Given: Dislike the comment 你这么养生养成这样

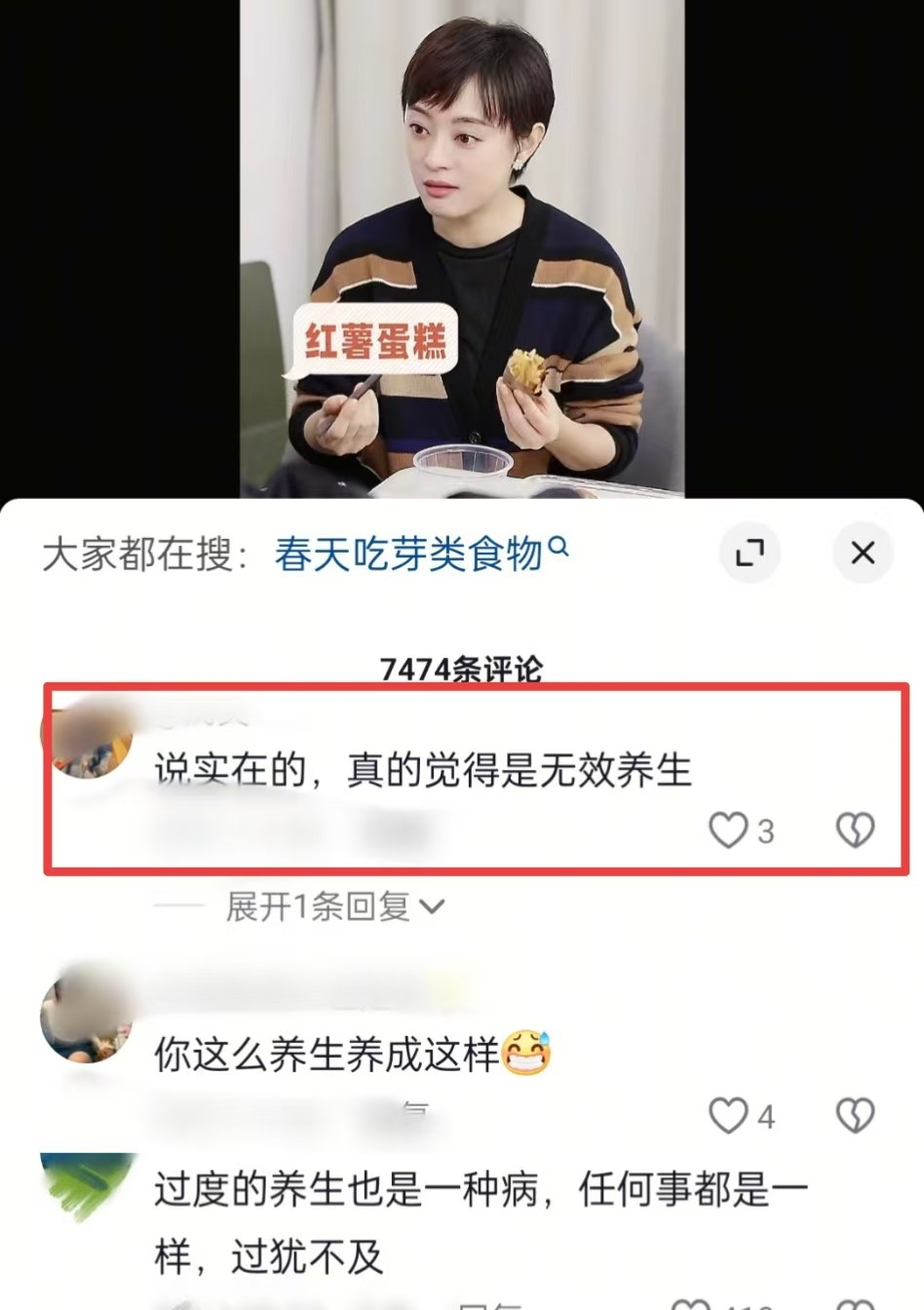Looking at the screenshot, I should point(855,1115).
